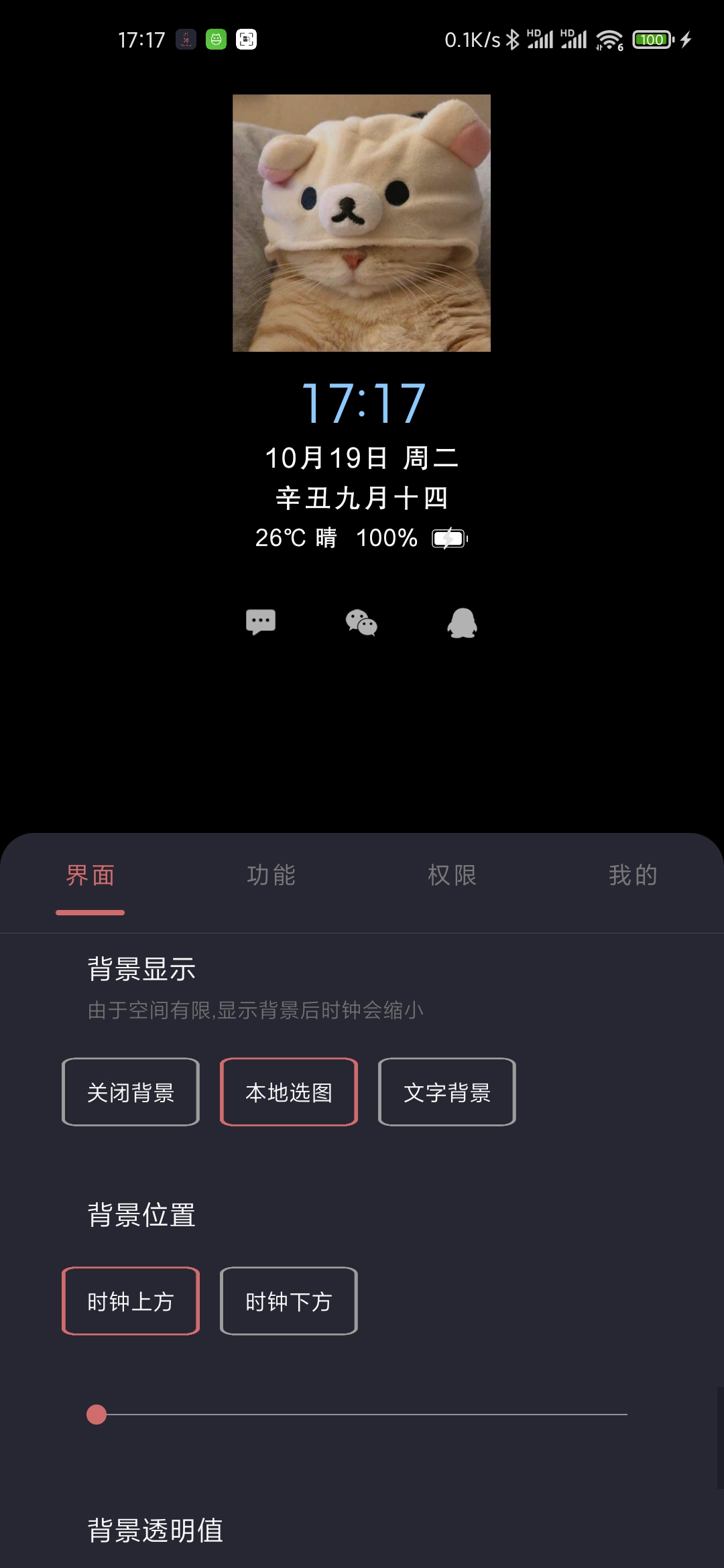The height and width of the screenshot is (1568, 724).
Task: Select 关闭背景 to disable background
Action: pos(130,1092)
